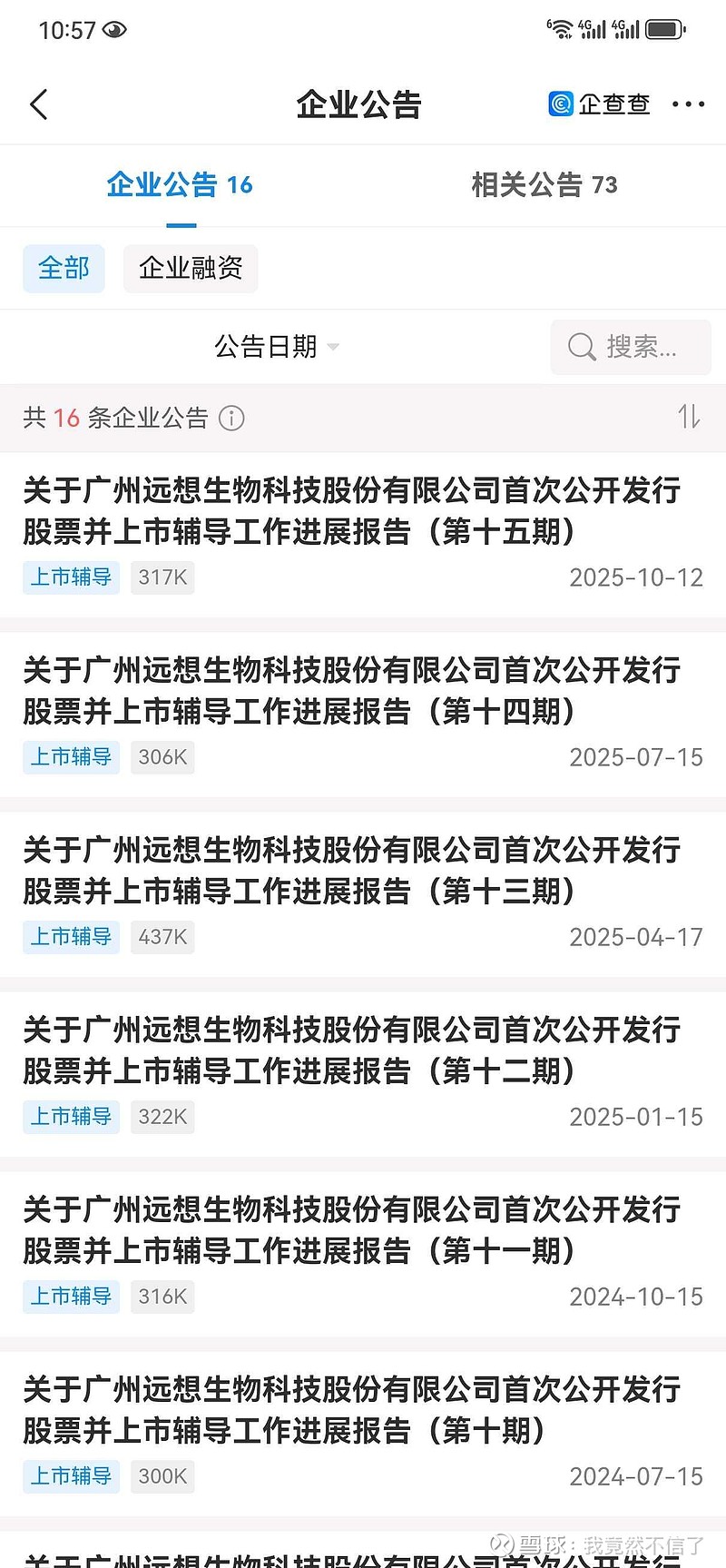Expand the sorting options at the list header
This screenshot has width=726, height=1568.
pyautogui.click(x=689, y=419)
